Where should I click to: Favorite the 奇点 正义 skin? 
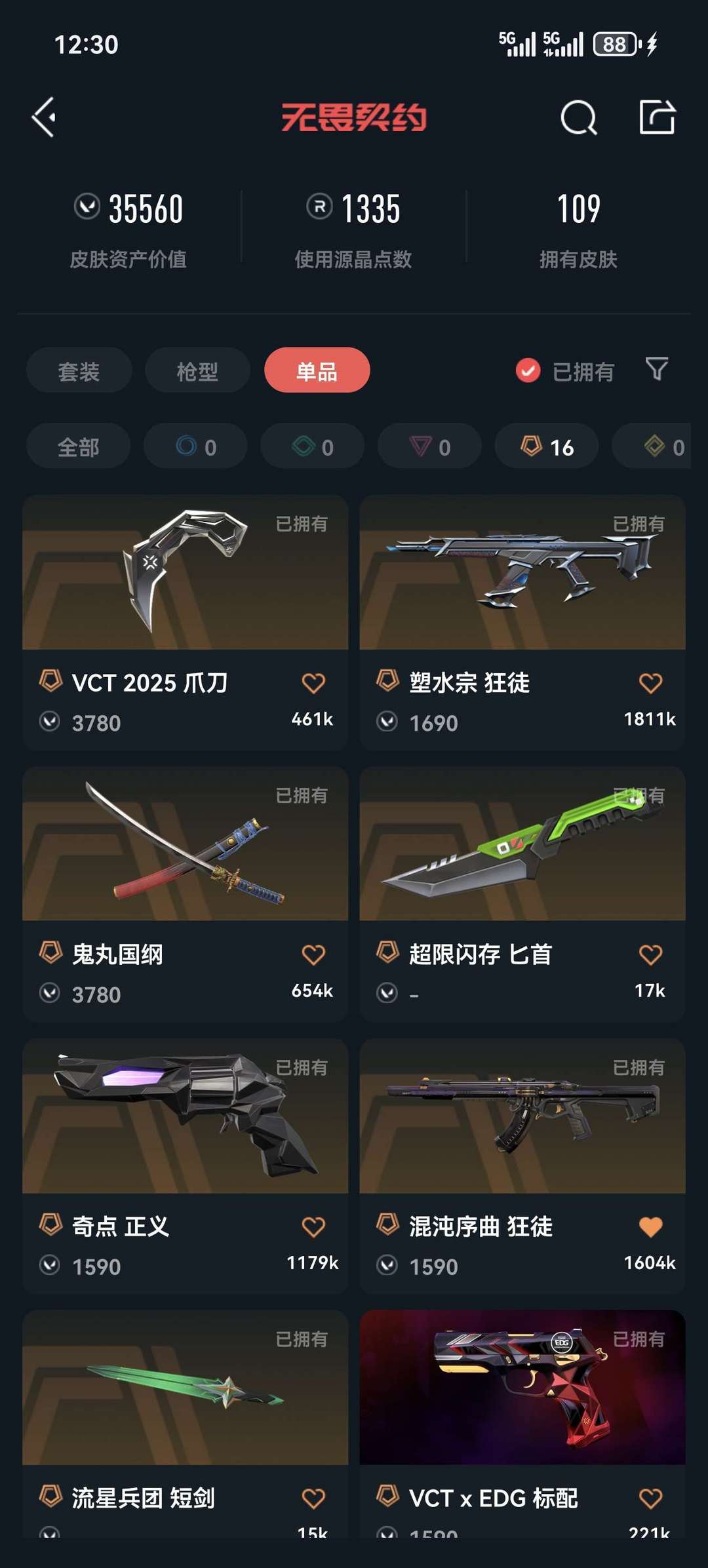pyautogui.click(x=313, y=1227)
